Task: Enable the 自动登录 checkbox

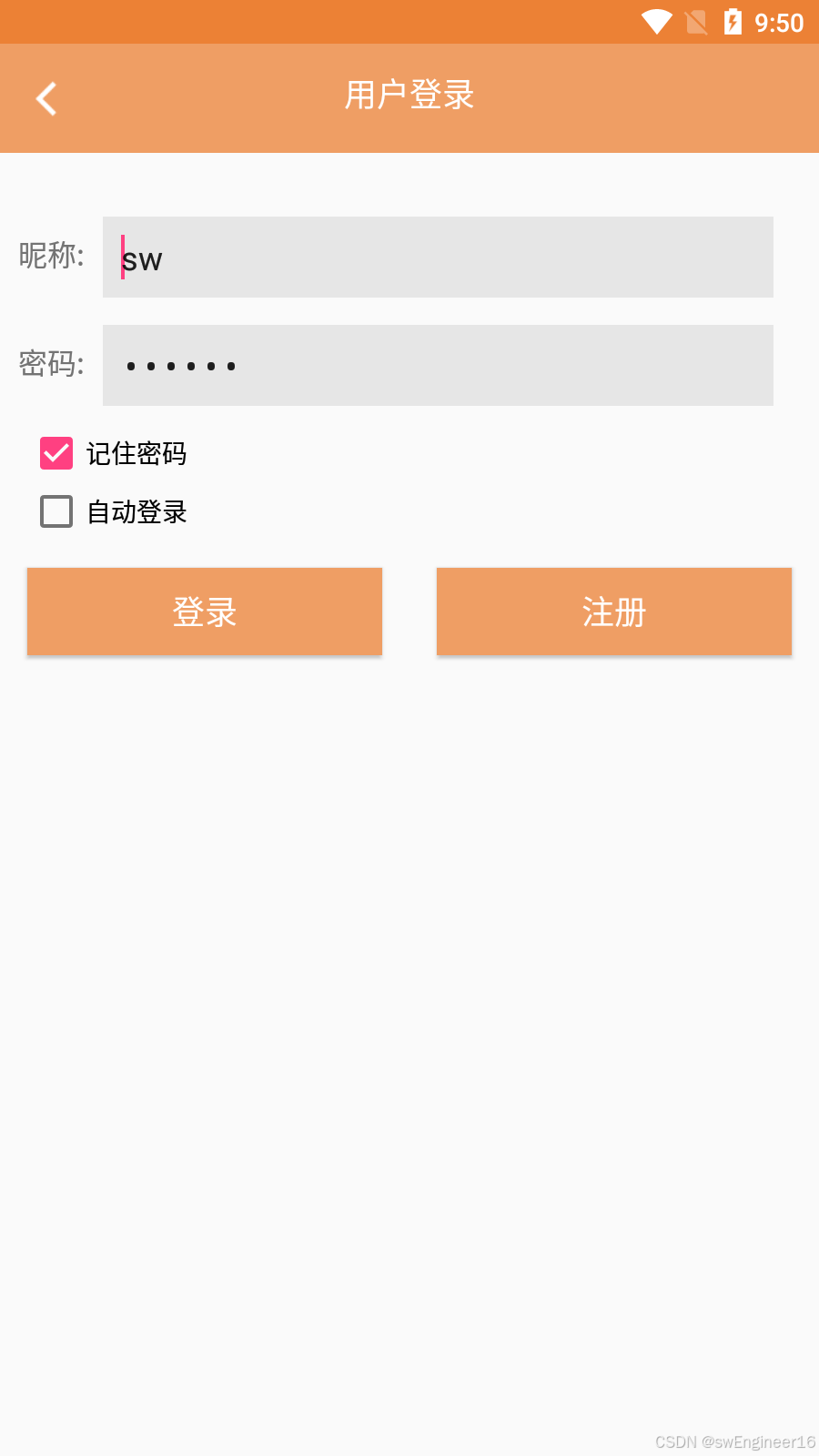Action: pyautogui.click(x=56, y=511)
